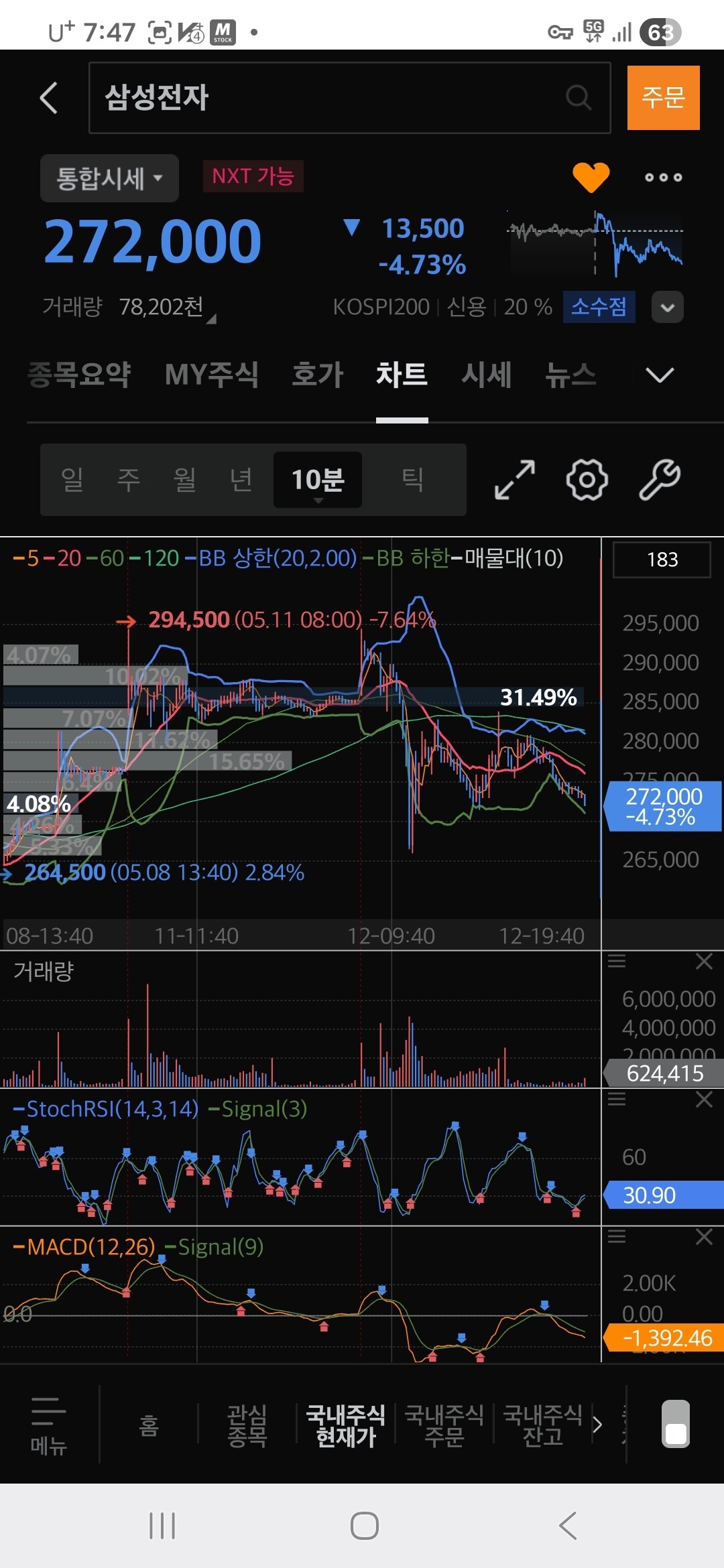Open the three-dot overflow menu
This screenshot has height=1568, width=724.
pyautogui.click(x=663, y=178)
